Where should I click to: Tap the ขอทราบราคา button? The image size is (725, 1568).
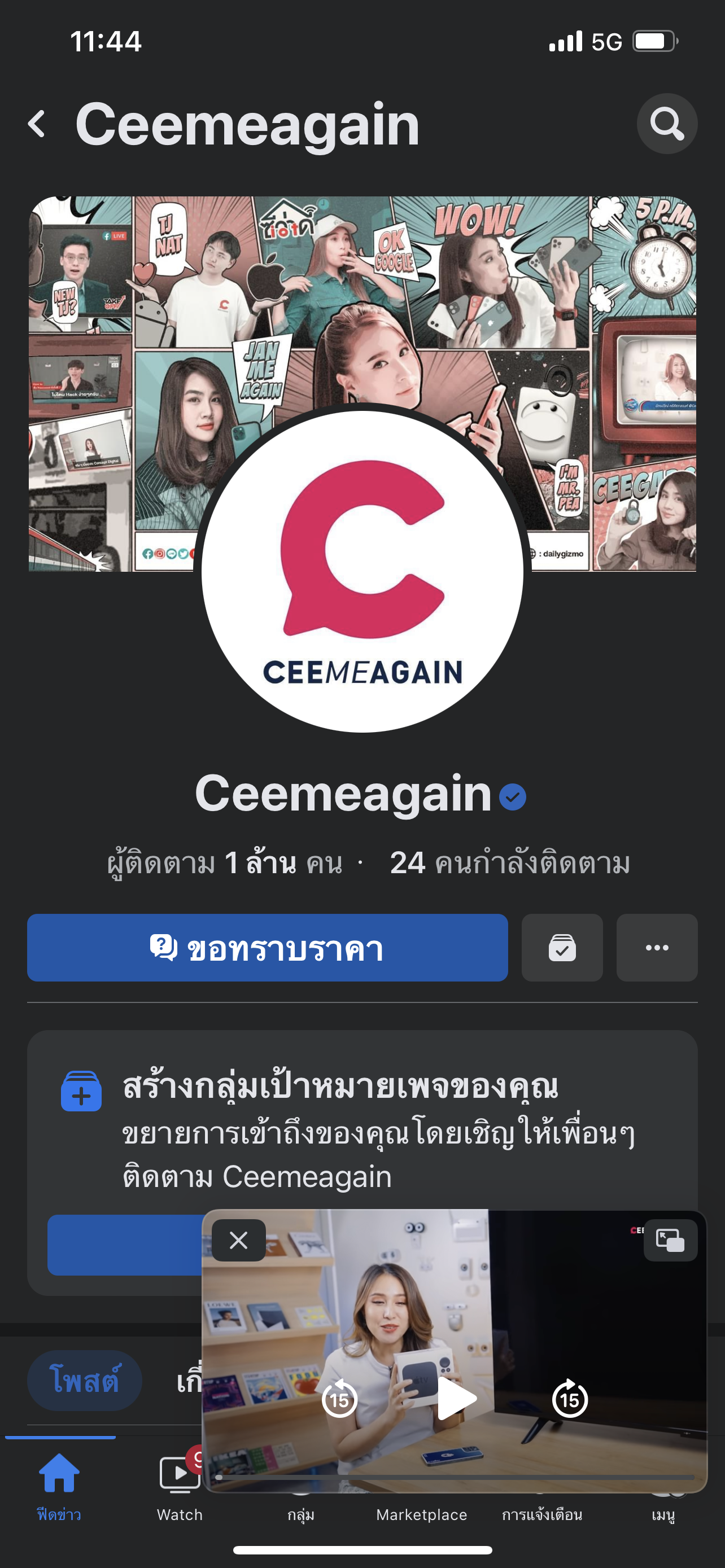tap(267, 948)
